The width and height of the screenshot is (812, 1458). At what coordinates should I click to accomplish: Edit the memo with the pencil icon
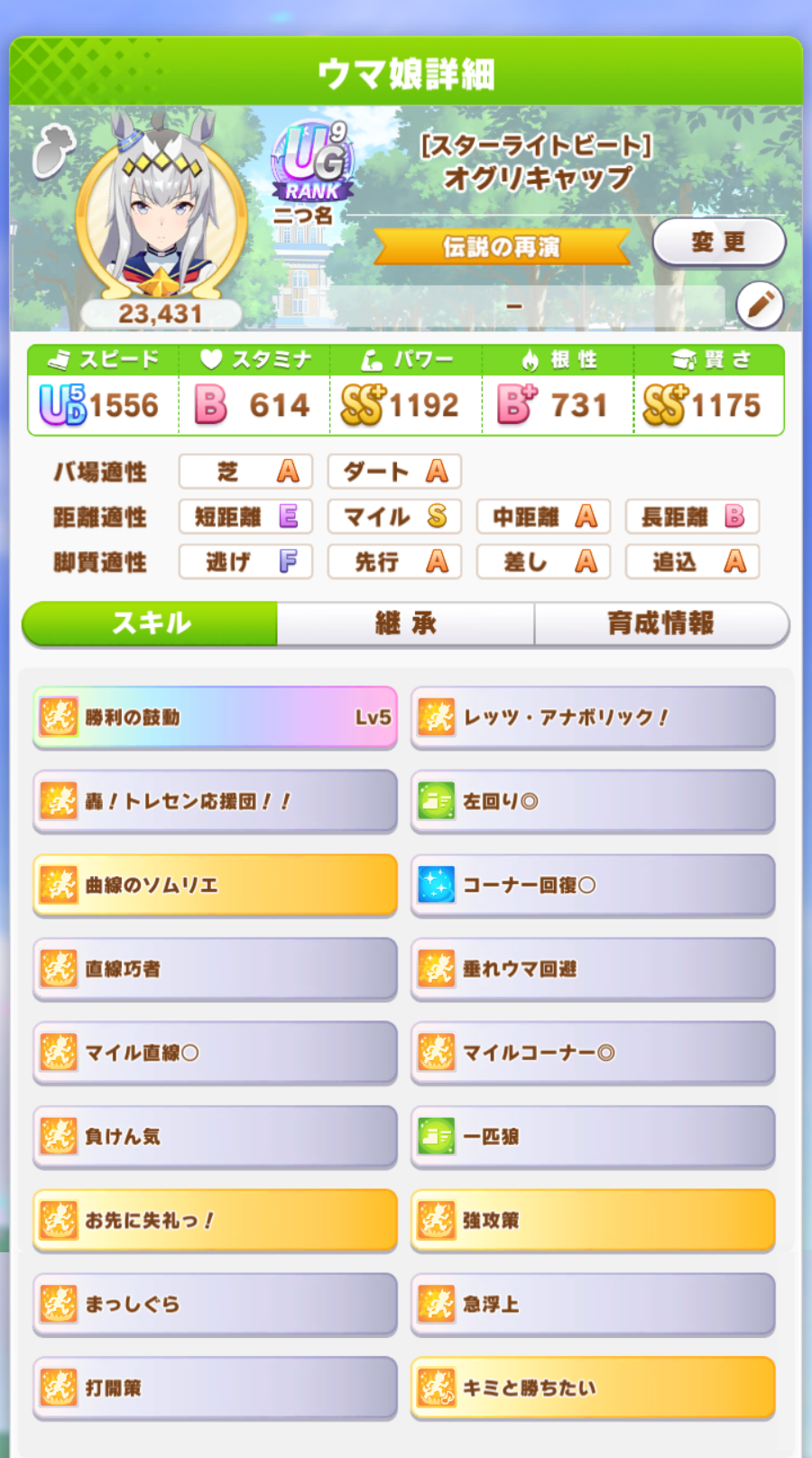click(x=759, y=305)
